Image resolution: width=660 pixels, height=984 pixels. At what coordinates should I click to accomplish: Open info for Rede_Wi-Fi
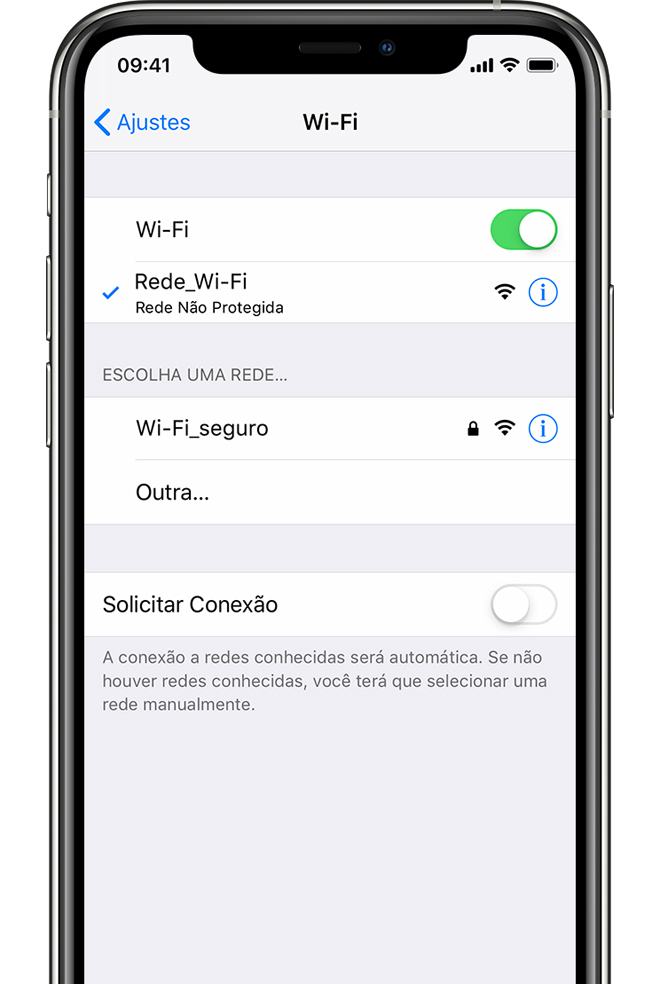[542, 293]
